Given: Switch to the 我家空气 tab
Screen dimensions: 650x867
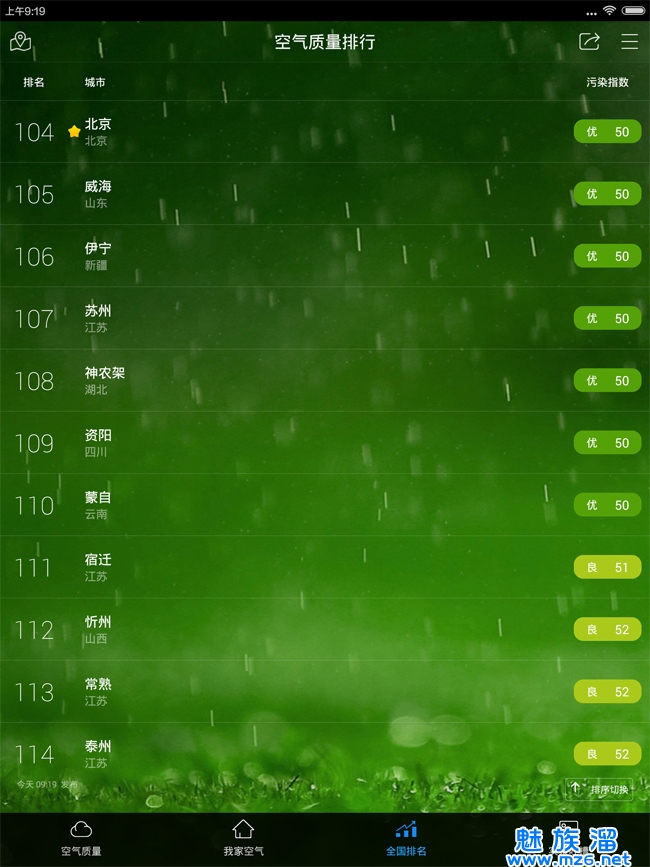Looking at the screenshot, I should pos(243,838).
